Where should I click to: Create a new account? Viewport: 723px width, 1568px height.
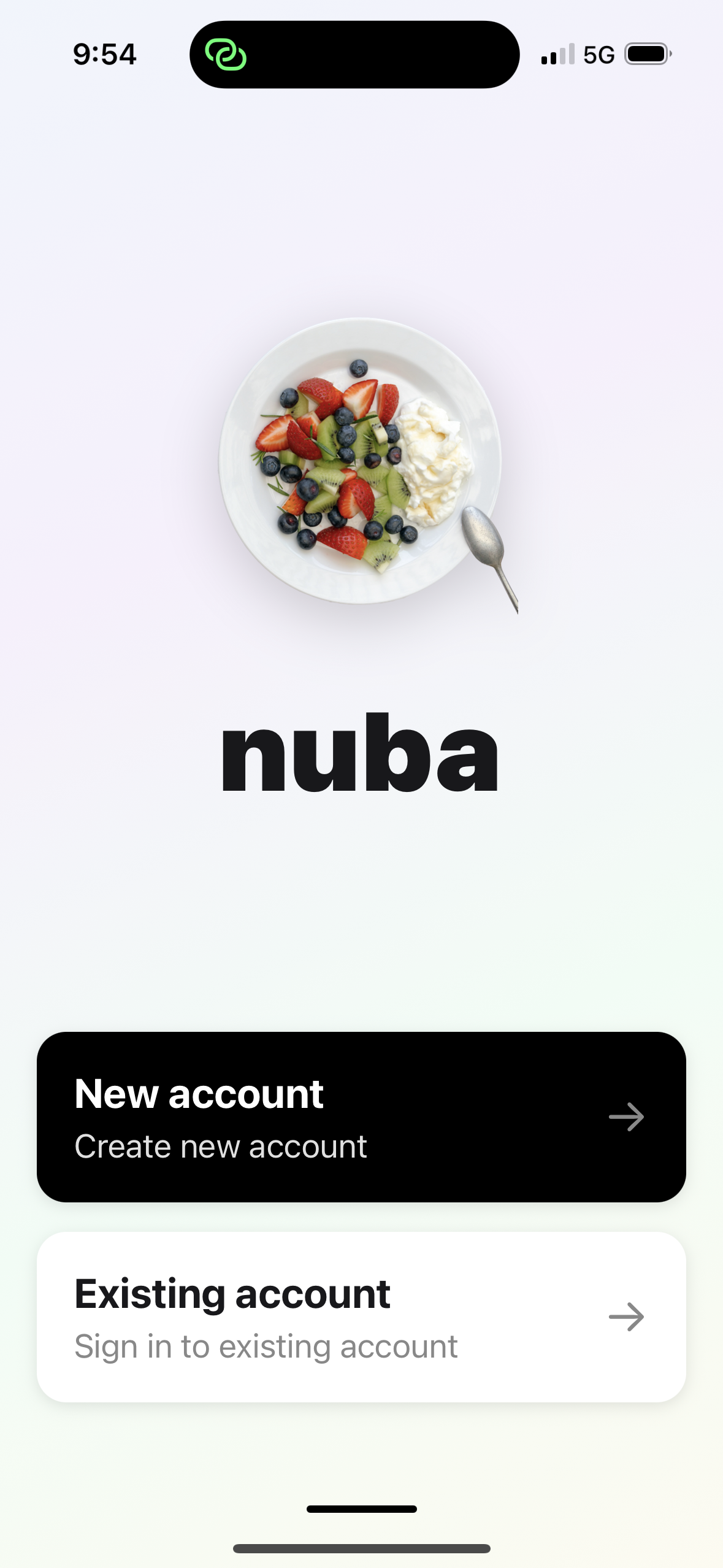click(361, 1116)
